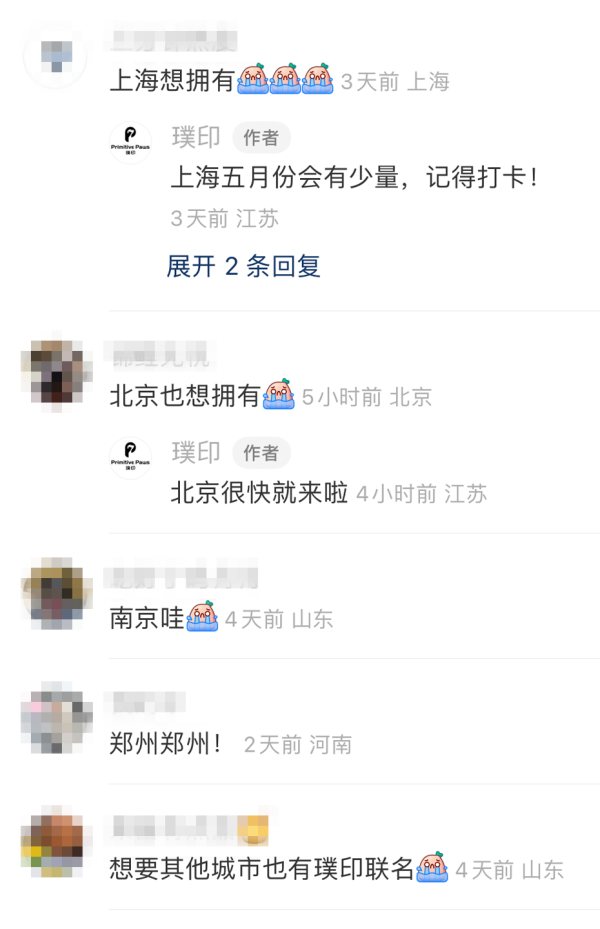Viewport: 600px width, 929px height.
Task: Open the avatar of the 南京哇 commenter
Action: [x=56, y=594]
